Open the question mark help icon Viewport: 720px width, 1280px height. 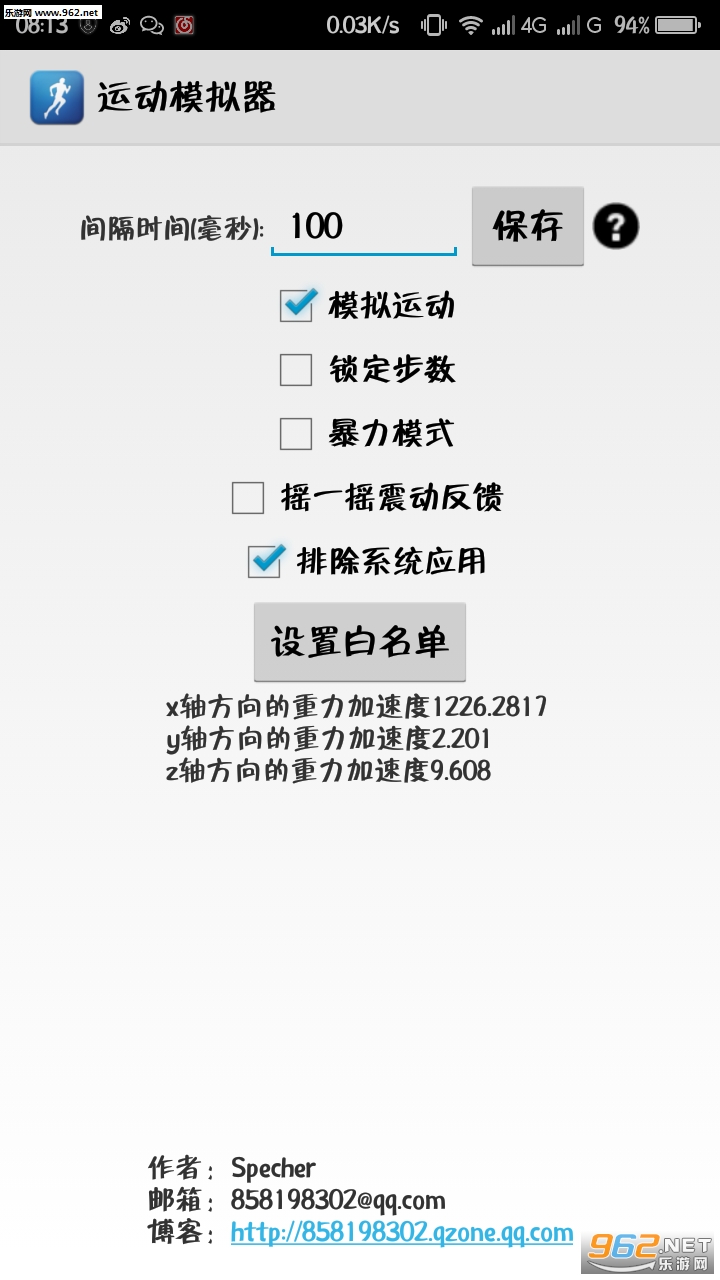pyautogui.click(x=615, y=227)
